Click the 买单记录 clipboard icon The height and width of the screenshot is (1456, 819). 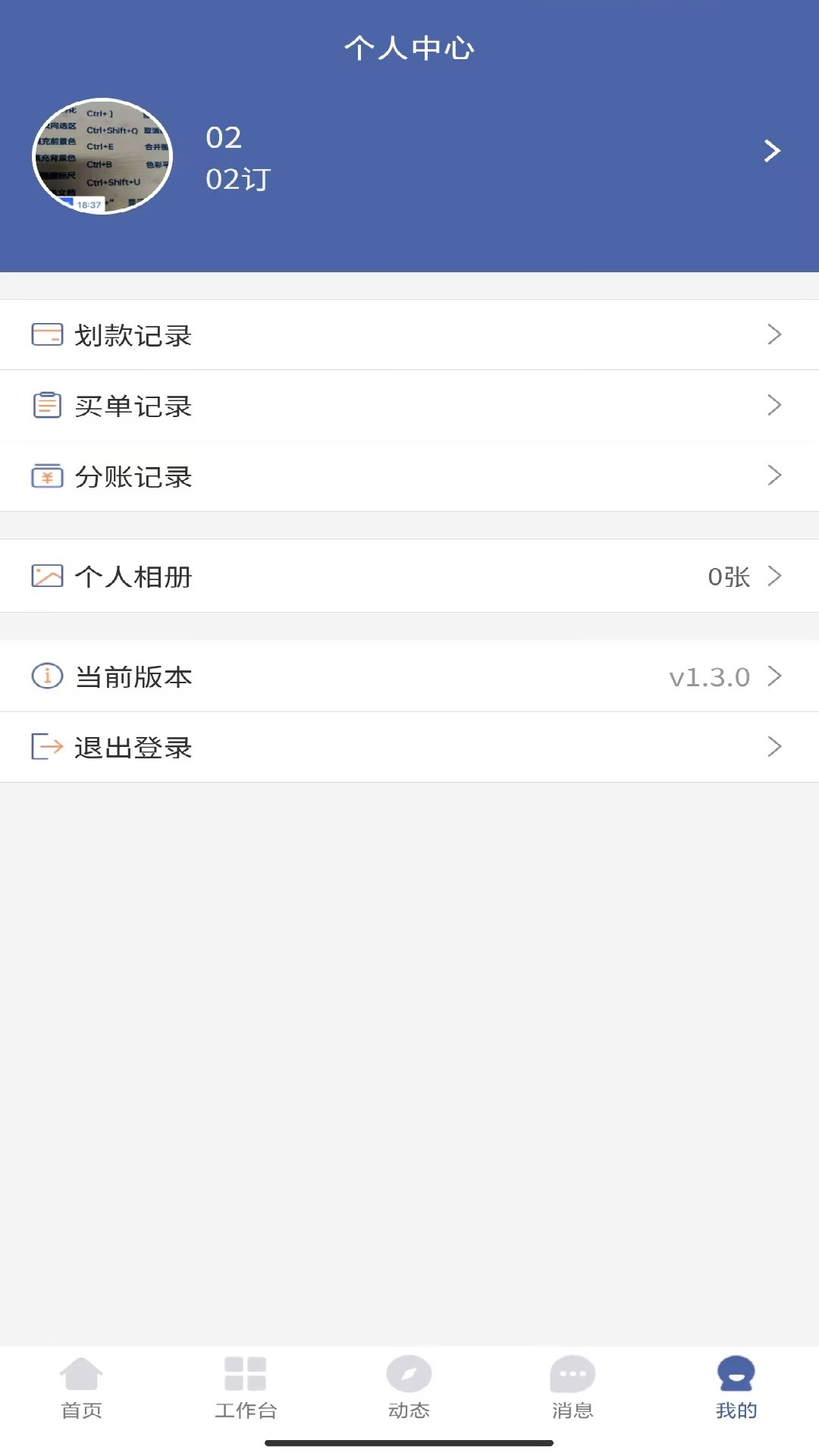[x=47, y=405]
